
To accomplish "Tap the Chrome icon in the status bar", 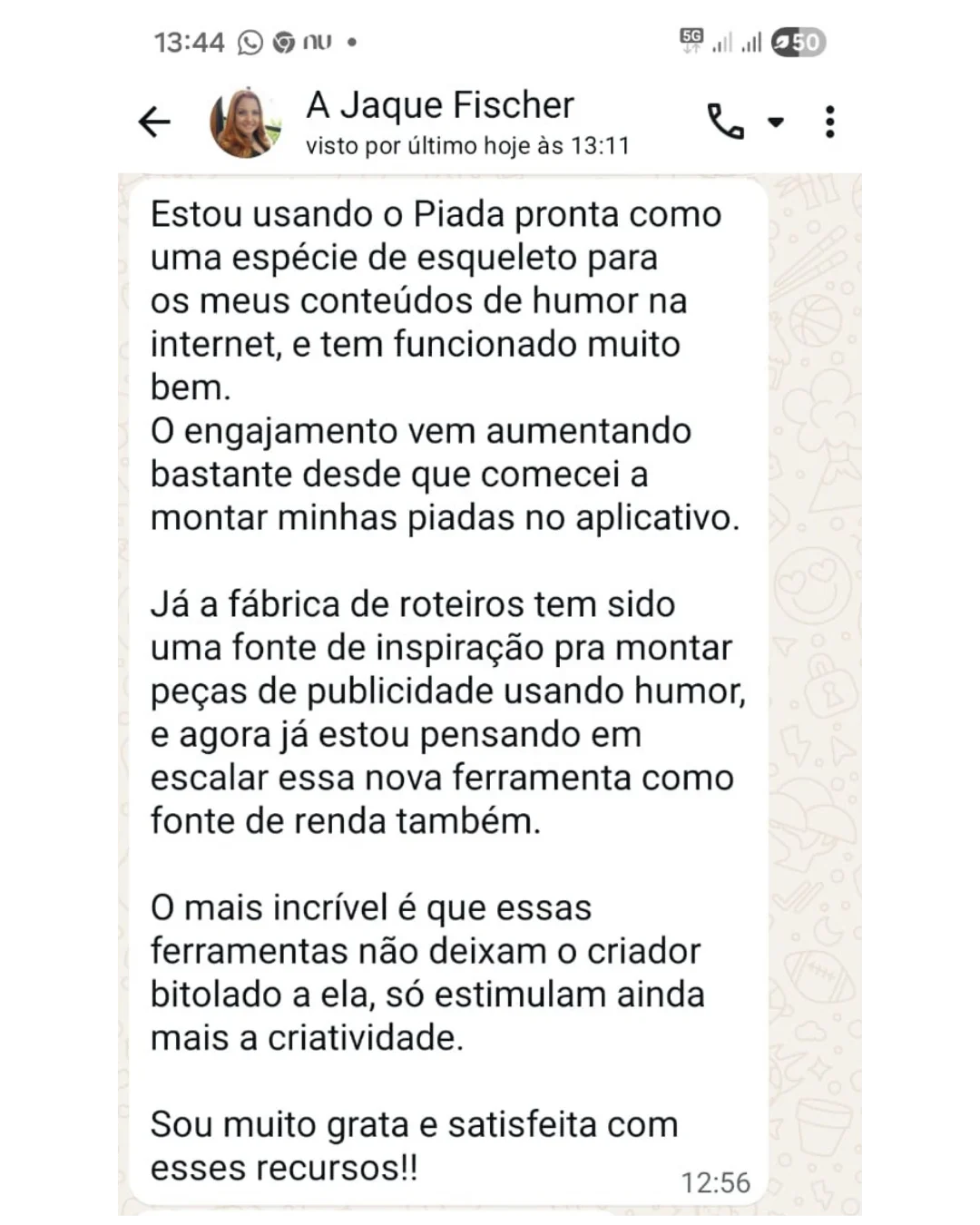I will [286, 41].
